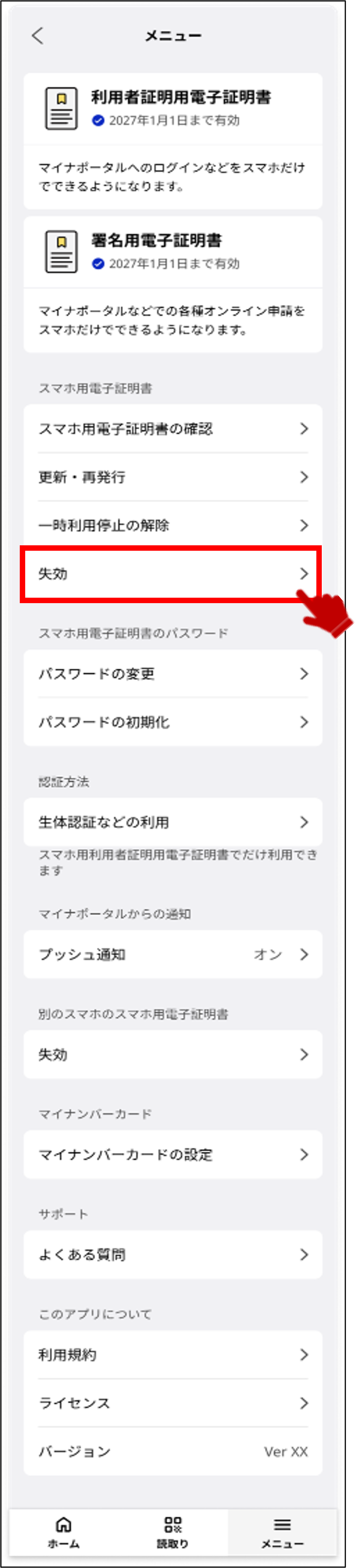Switch to the 読取り tab

(173, 1533)
